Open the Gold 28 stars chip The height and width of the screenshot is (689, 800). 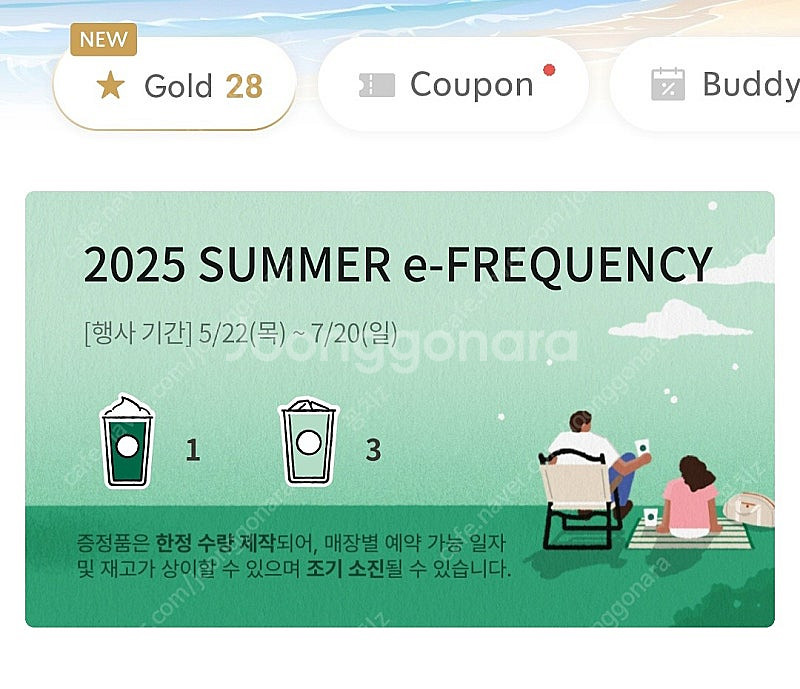pos(175,85)
